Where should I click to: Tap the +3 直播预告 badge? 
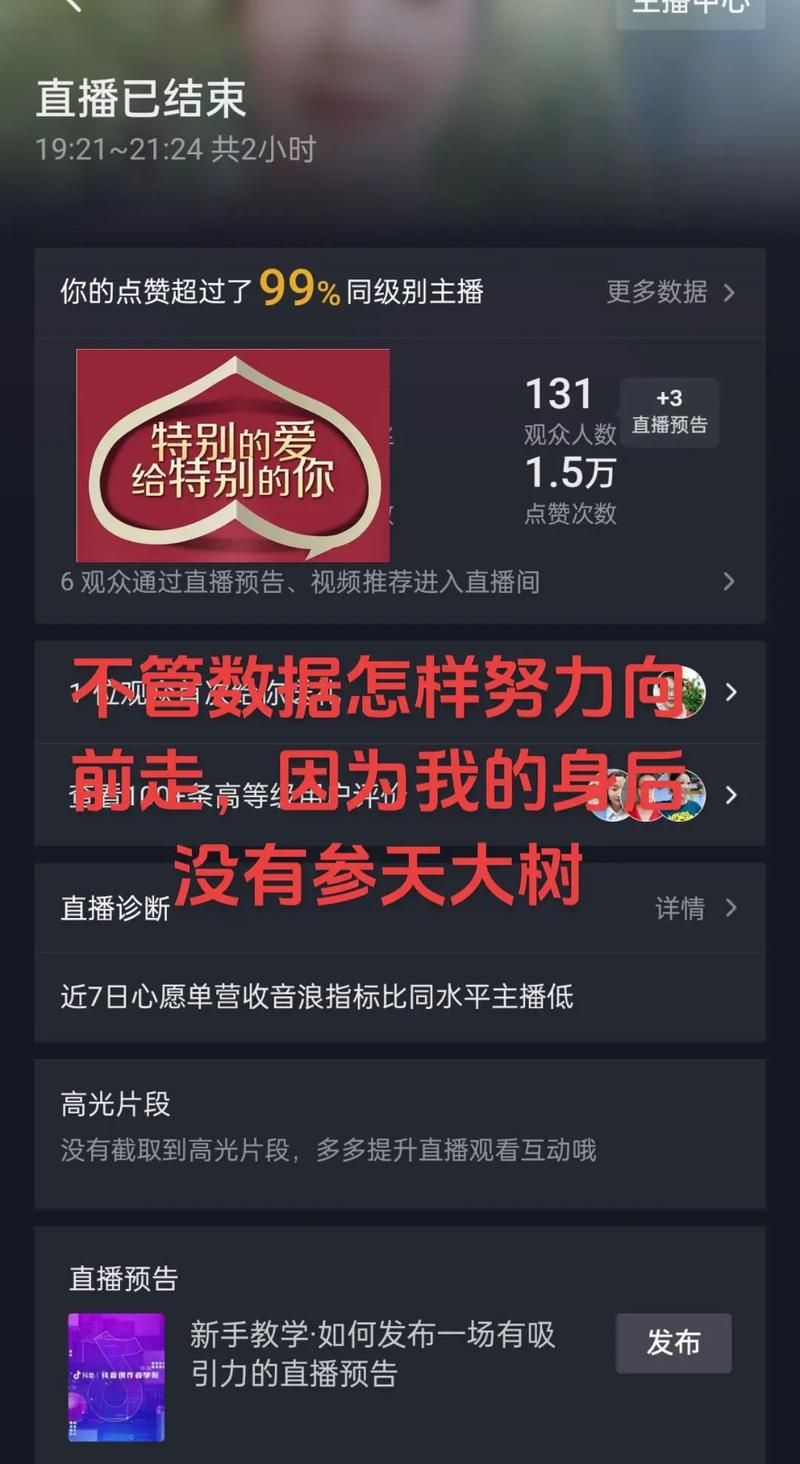tap(669, 411)
